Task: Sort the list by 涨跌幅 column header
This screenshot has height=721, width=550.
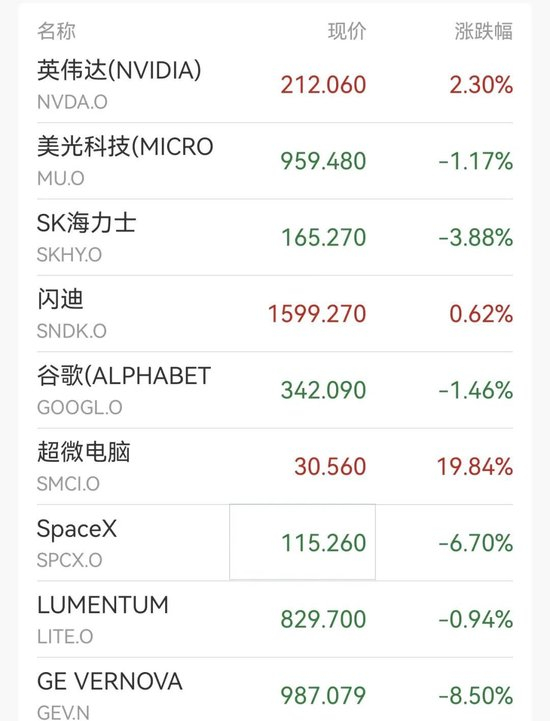Action: (x=484, y=31)
